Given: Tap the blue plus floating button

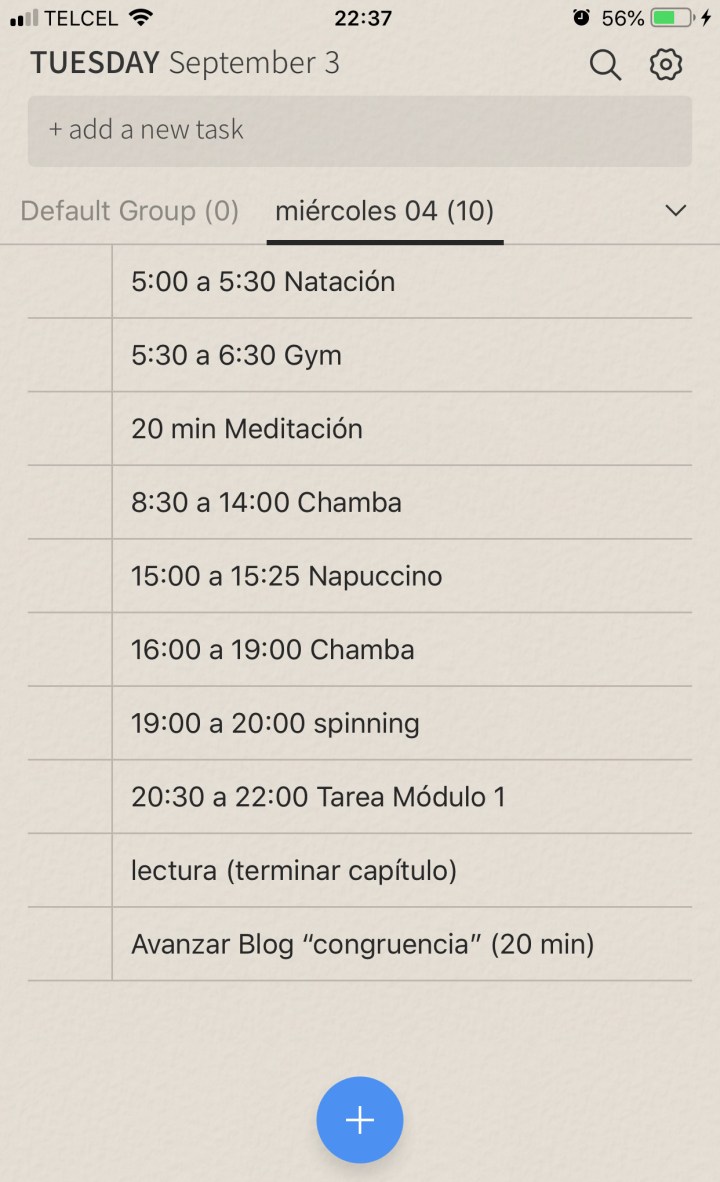Looking at the screenshot, I should tap(360, 1120).
